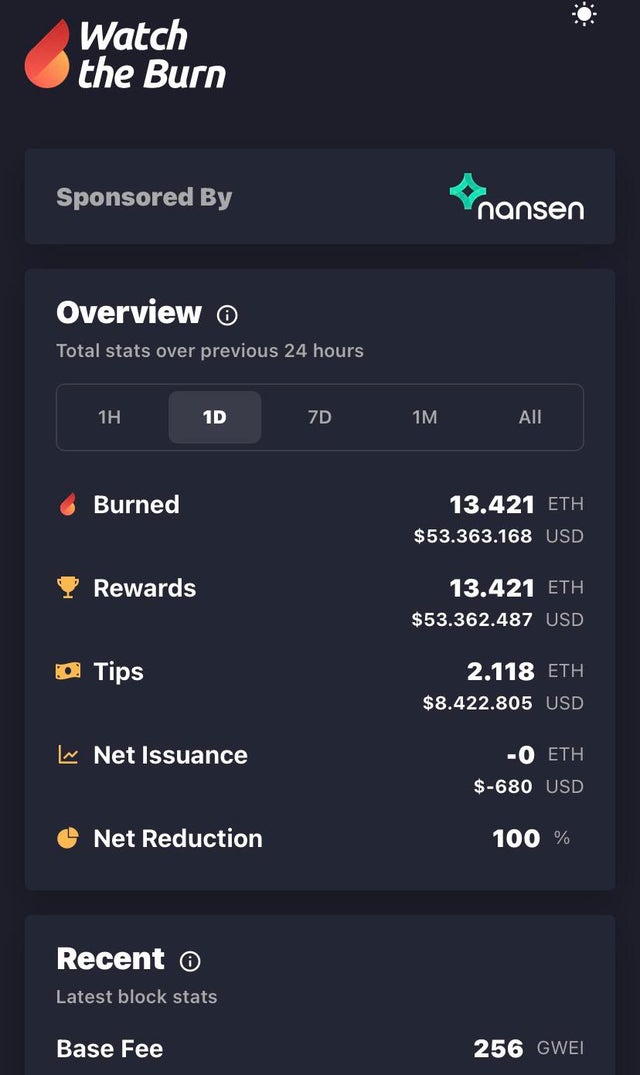
Task: Switch to the 7D time range
Action: point(319,417)
